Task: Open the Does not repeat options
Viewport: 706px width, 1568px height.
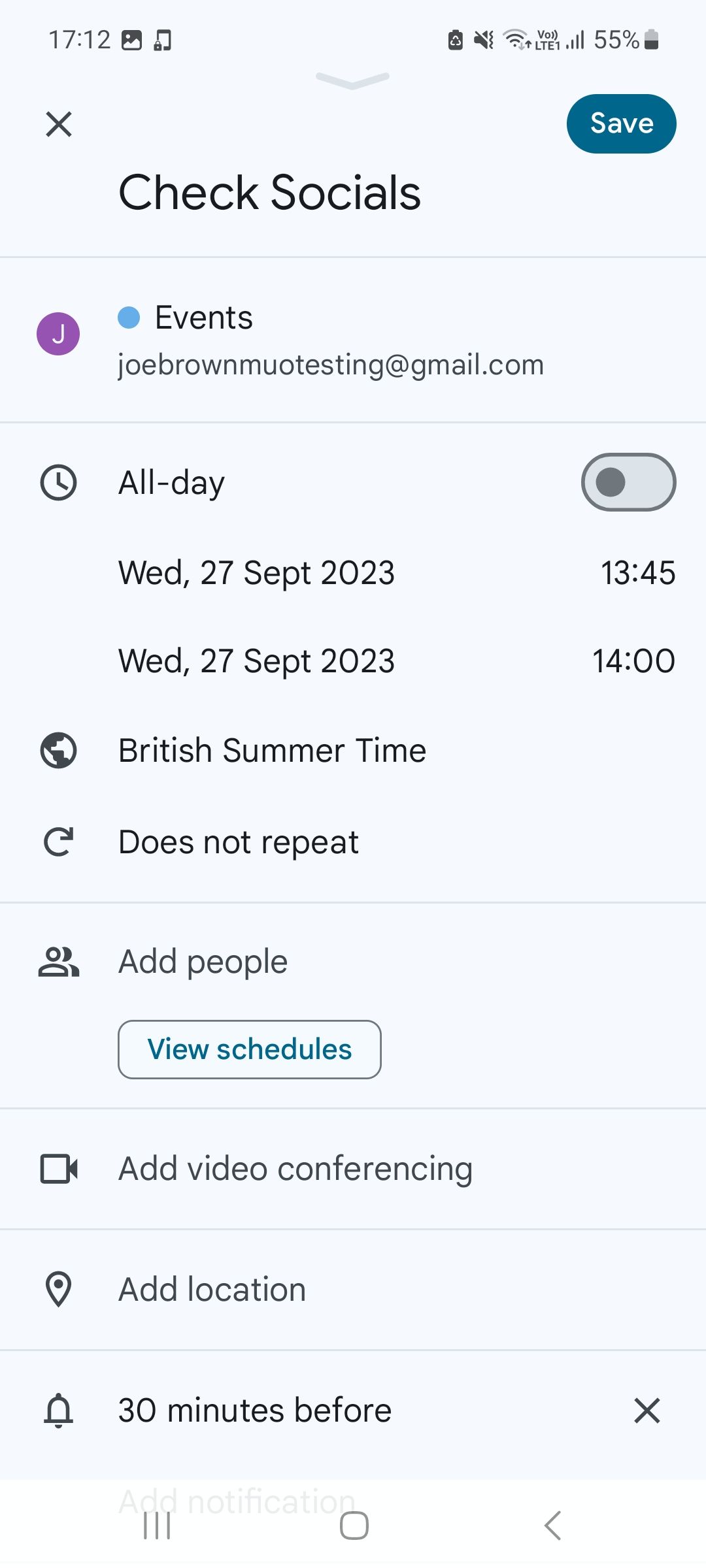Action: 238,841
